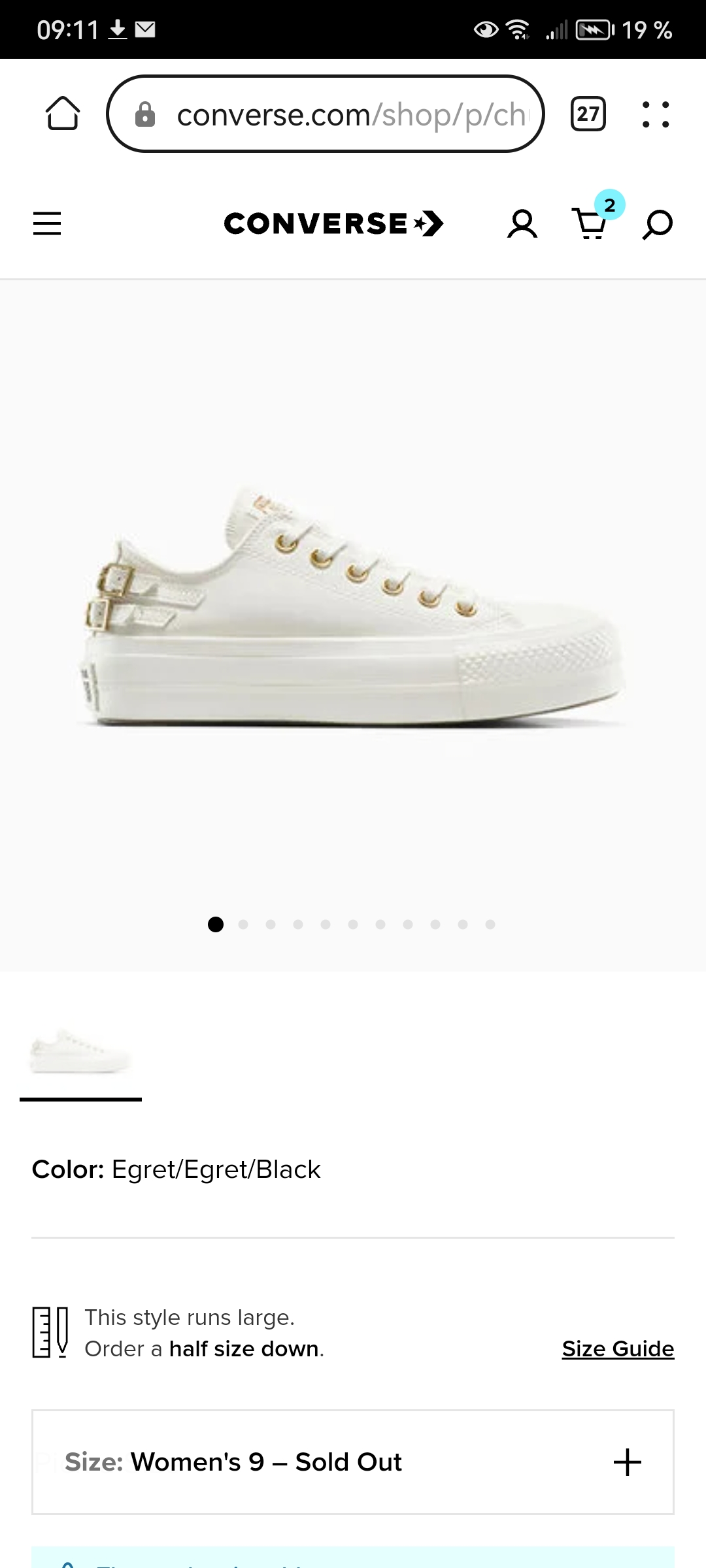Open the Converse hamburger menu
Viewport: 706px width, 1568px height.
pos(47,223)
